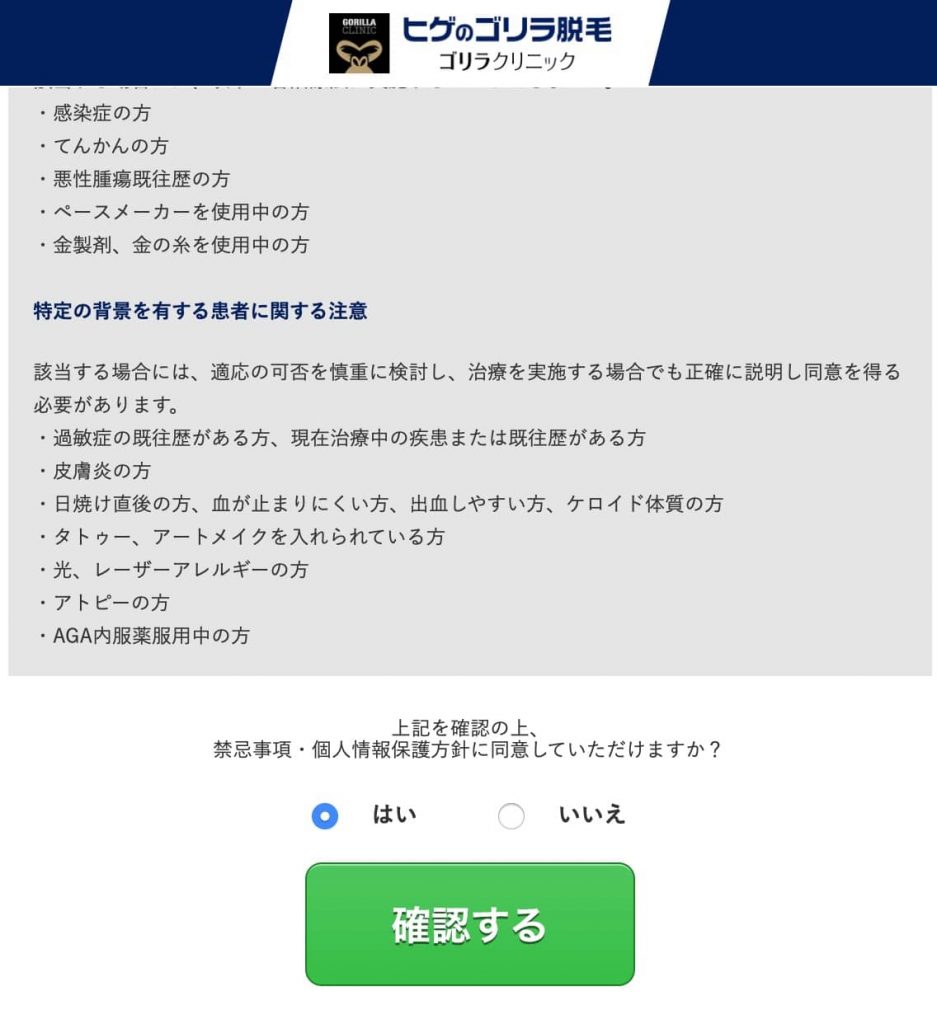Screen dimensions: 937x1024
Task: Select the いいえ radio button
Action: tap(511, 816)
